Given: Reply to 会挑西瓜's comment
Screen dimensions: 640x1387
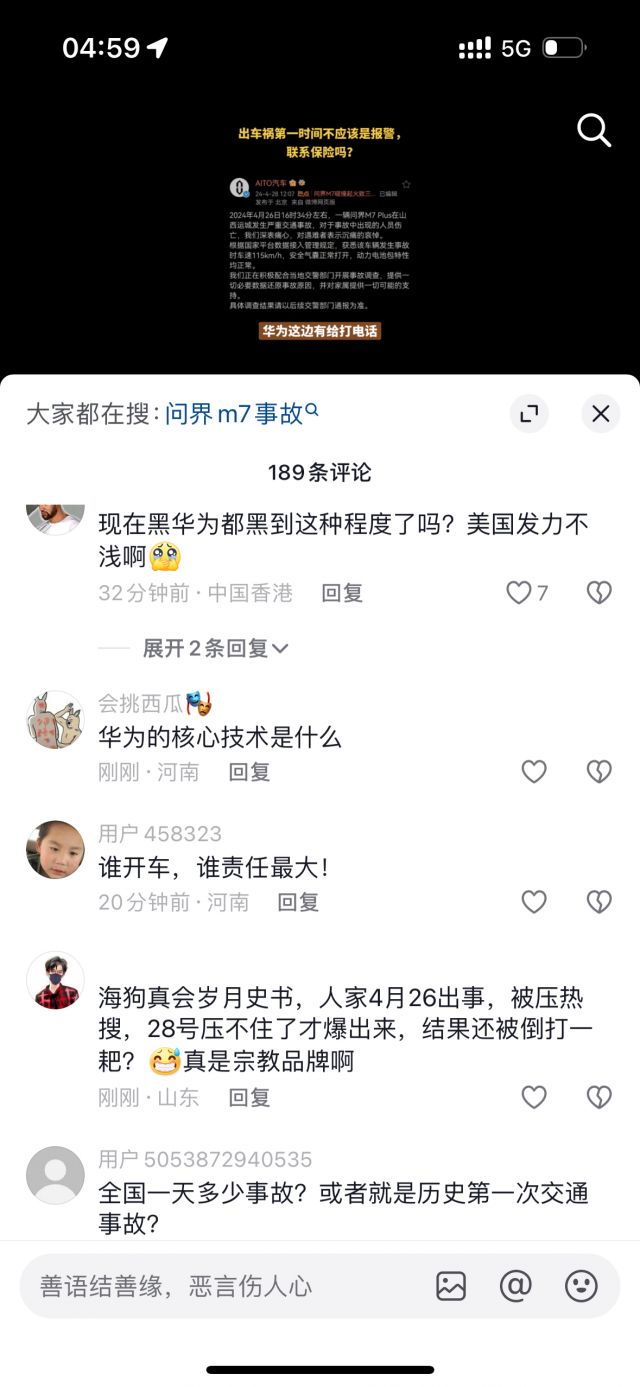Looking at the screenshot, I should 249,772.
